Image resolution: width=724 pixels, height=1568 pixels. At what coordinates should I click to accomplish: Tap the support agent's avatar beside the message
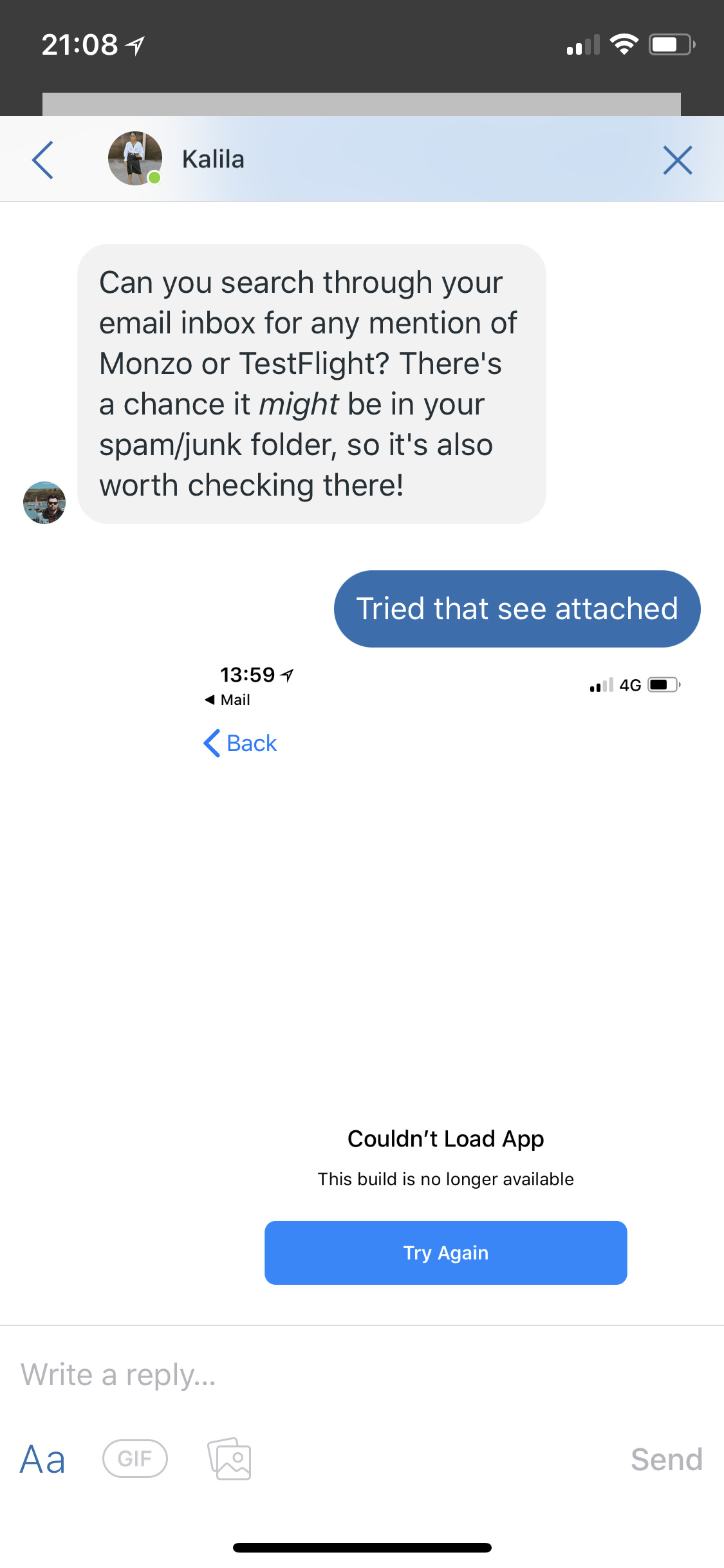pos(44,503)
